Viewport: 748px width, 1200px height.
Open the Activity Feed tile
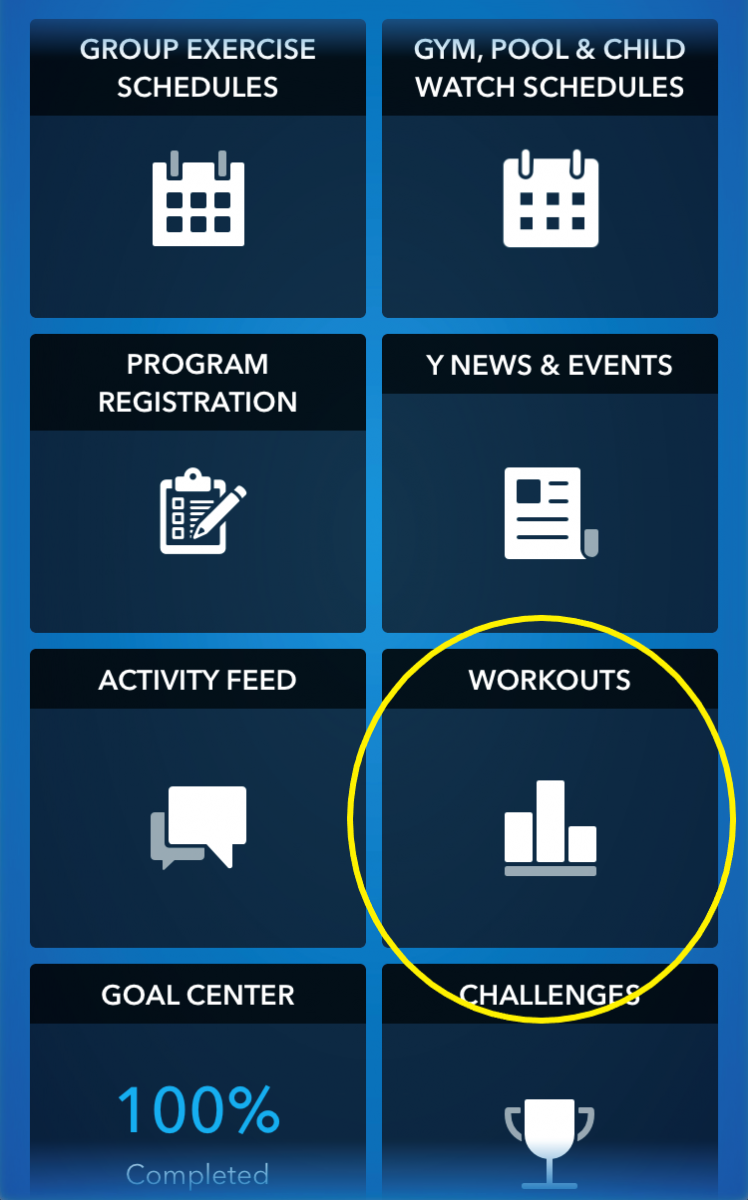coord(198,800)
